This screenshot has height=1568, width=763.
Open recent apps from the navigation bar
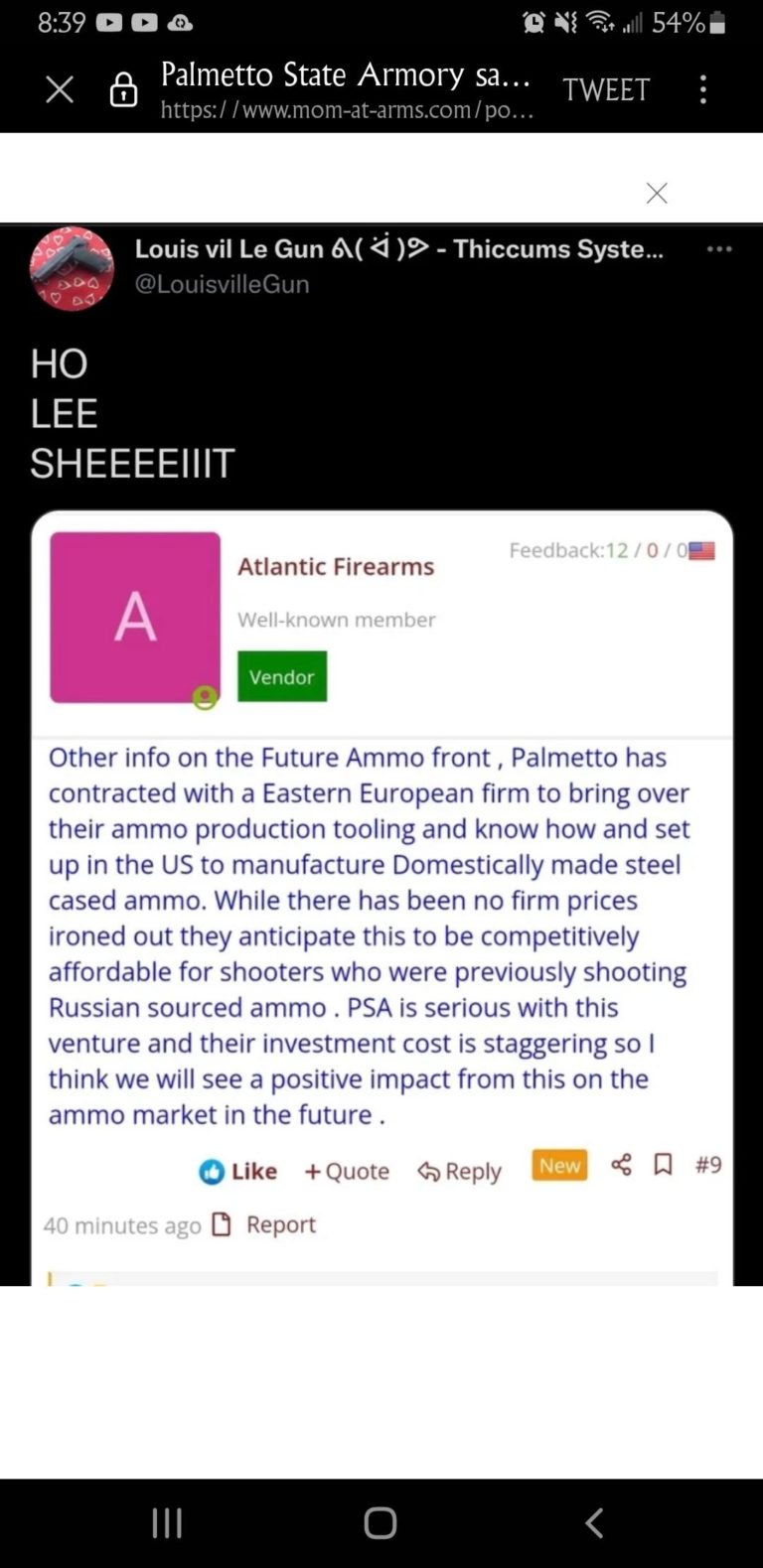click(167, 1522)
